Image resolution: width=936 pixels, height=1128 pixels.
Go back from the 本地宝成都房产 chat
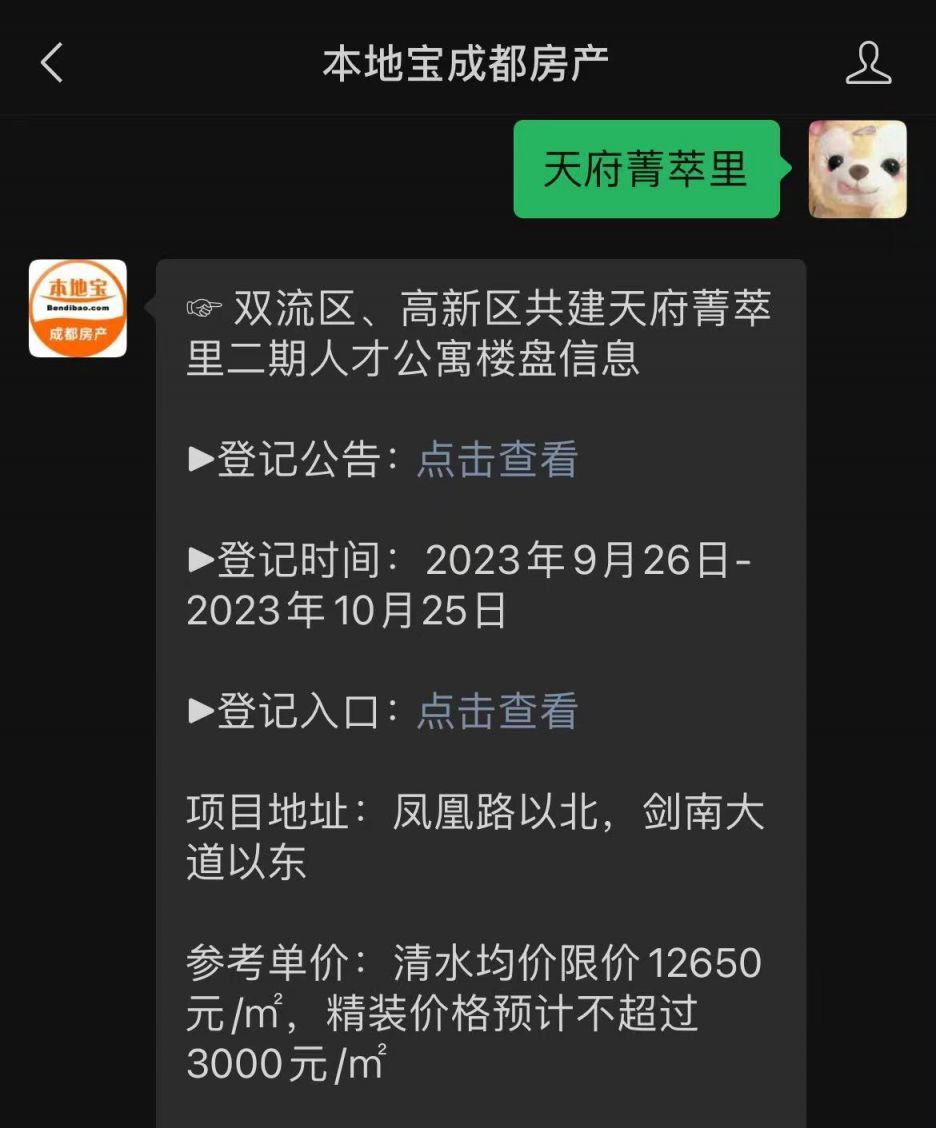point(52,64)
